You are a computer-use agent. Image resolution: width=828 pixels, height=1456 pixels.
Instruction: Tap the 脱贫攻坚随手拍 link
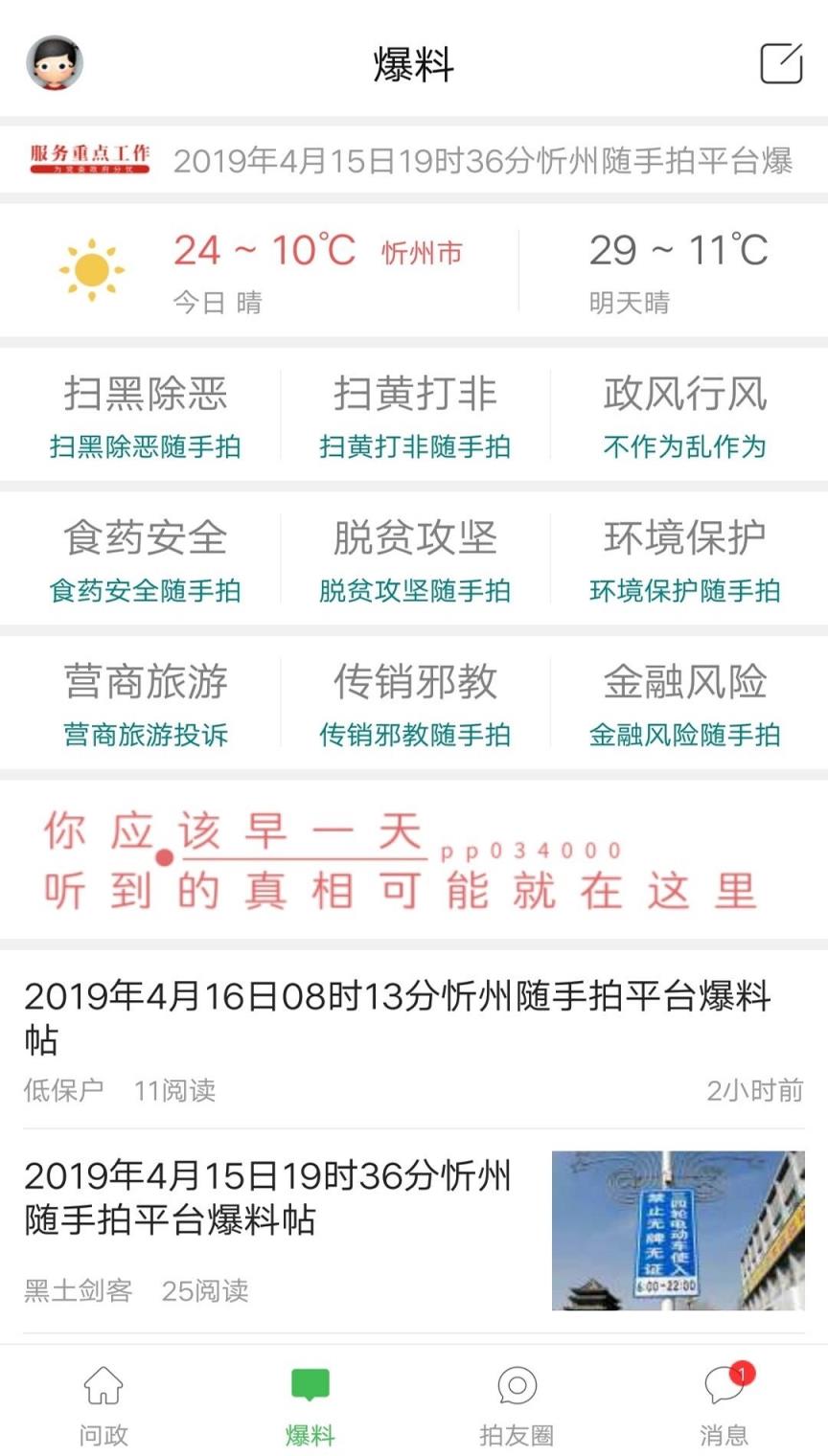413,590
